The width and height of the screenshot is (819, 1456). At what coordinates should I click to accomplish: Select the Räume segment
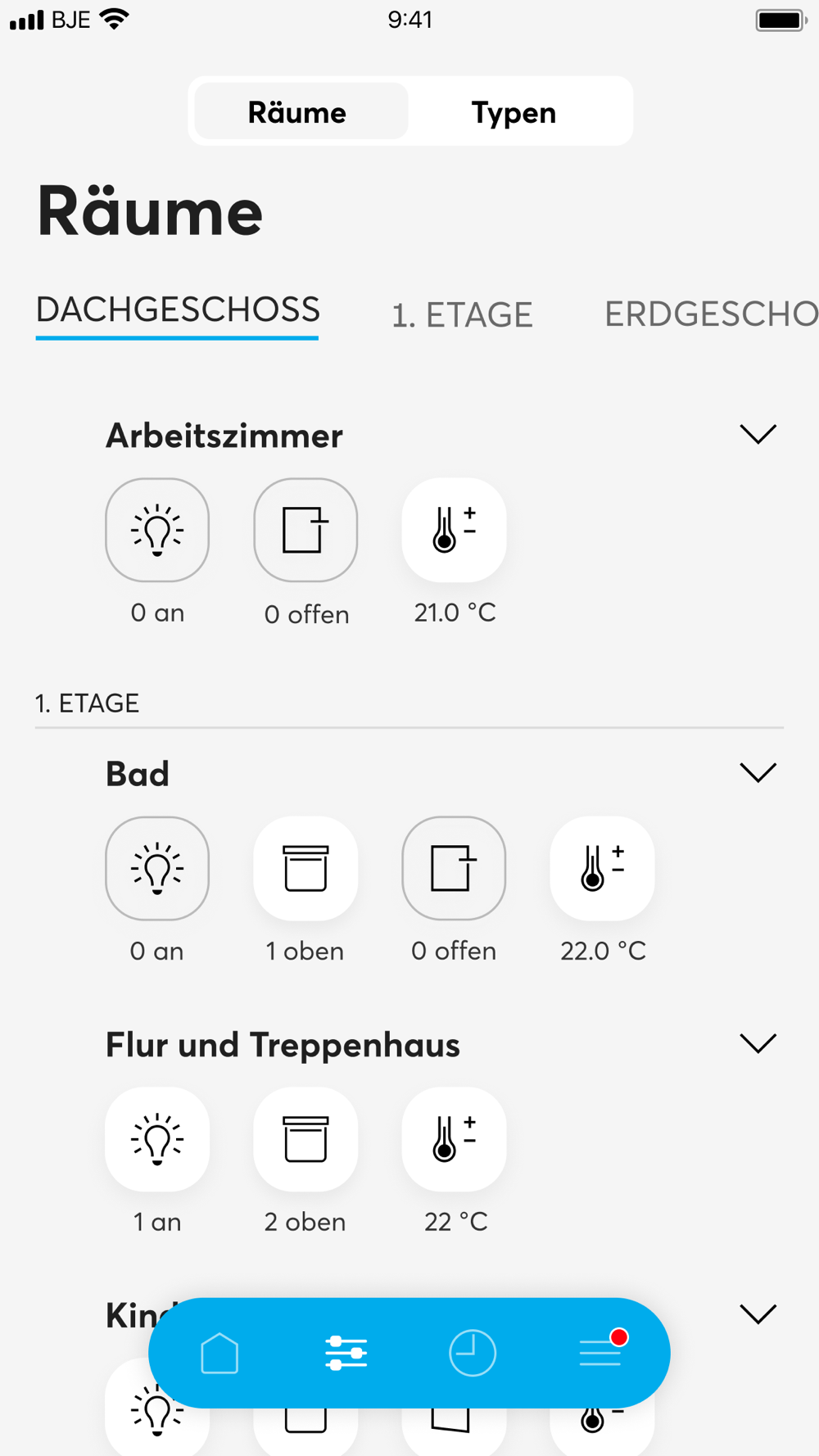click(297, 112)
